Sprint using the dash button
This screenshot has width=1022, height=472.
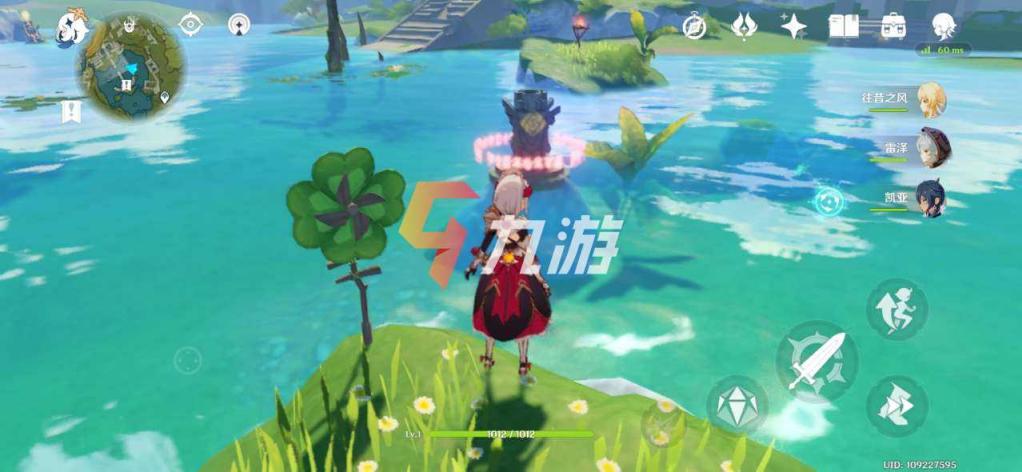point(896,406)
